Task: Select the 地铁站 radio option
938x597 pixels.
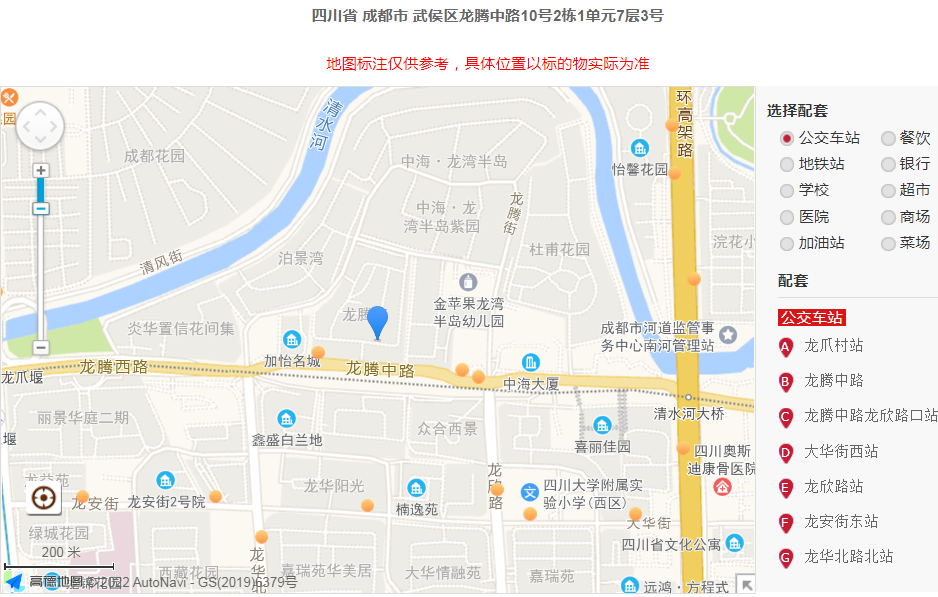Action: [787, 164]
